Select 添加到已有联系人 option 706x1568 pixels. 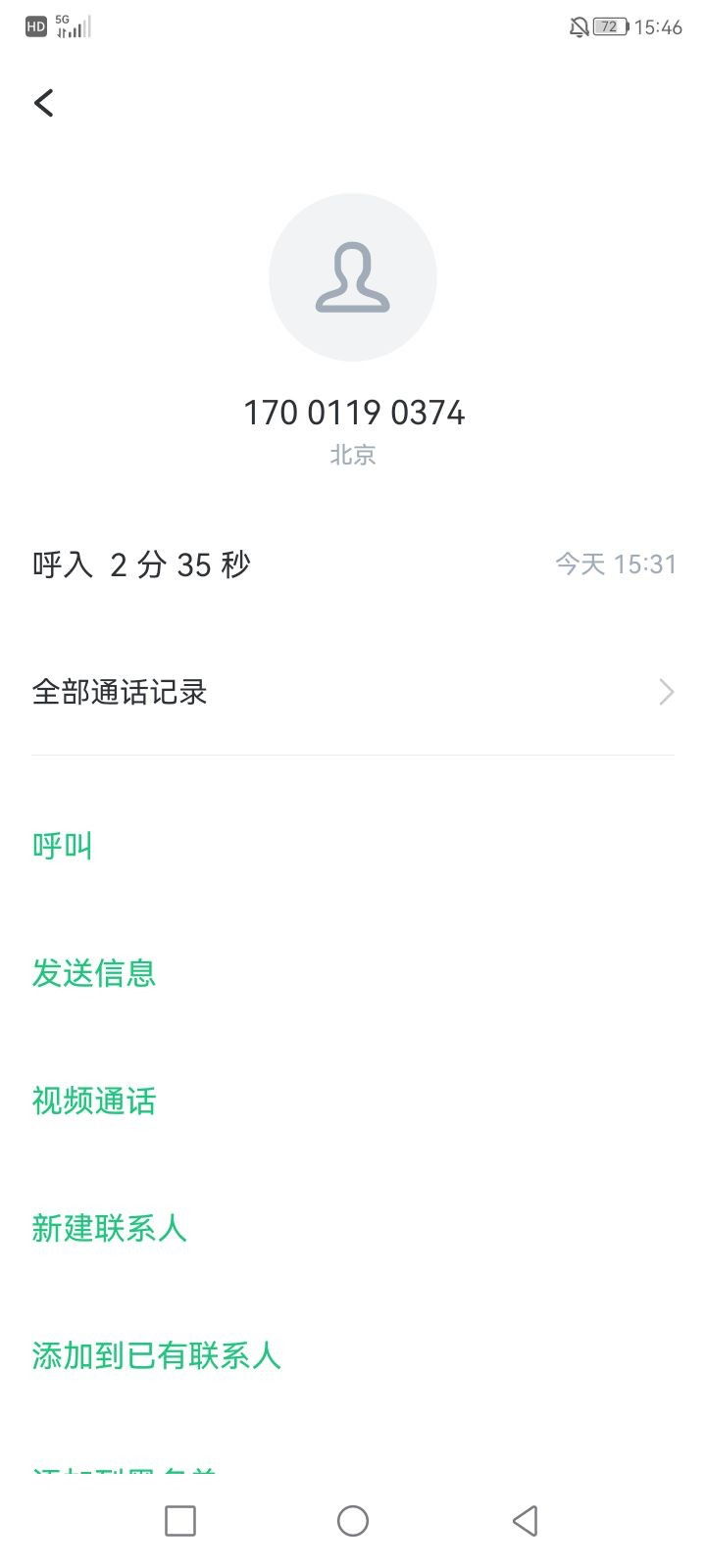(x=157, y=1355)
